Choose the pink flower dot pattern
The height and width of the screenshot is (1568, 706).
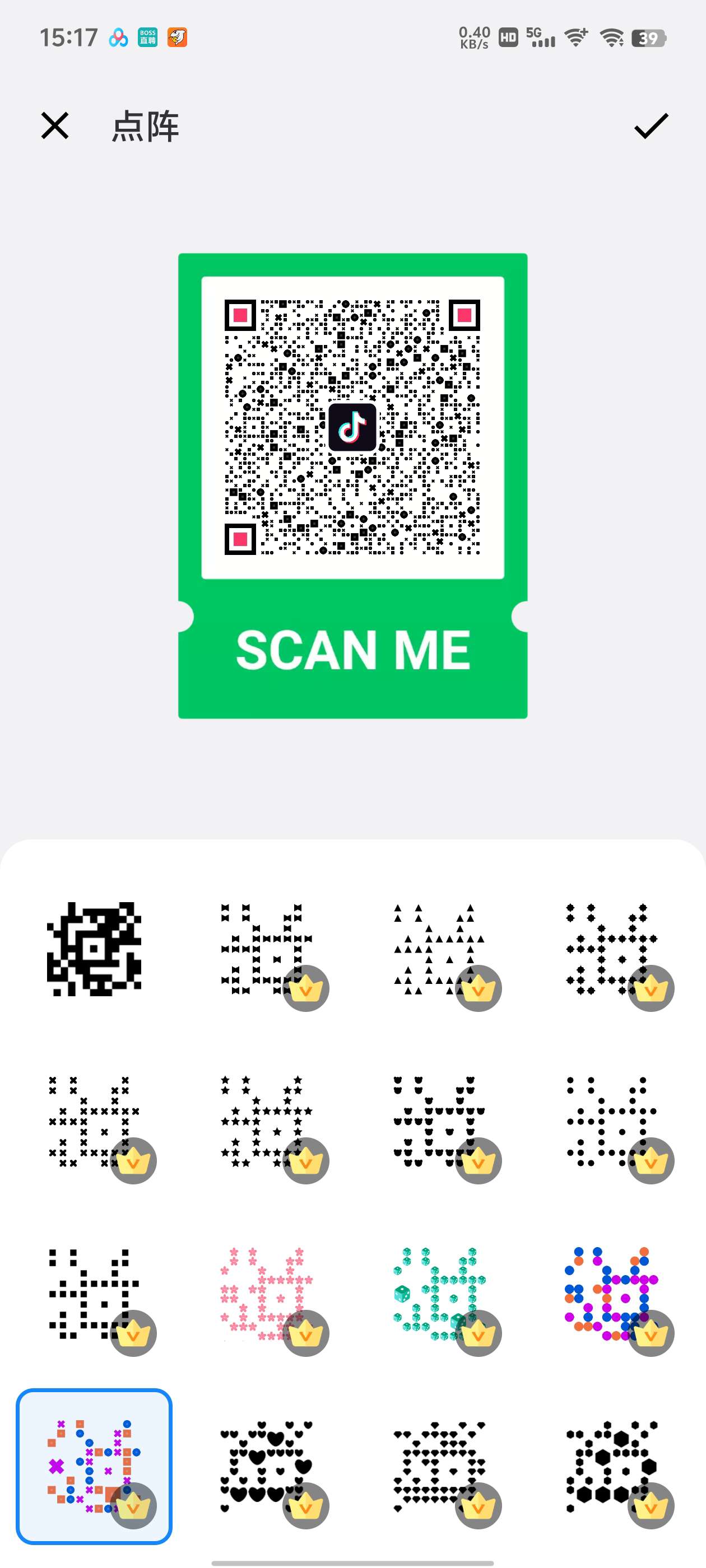(x=266, y=1294)
